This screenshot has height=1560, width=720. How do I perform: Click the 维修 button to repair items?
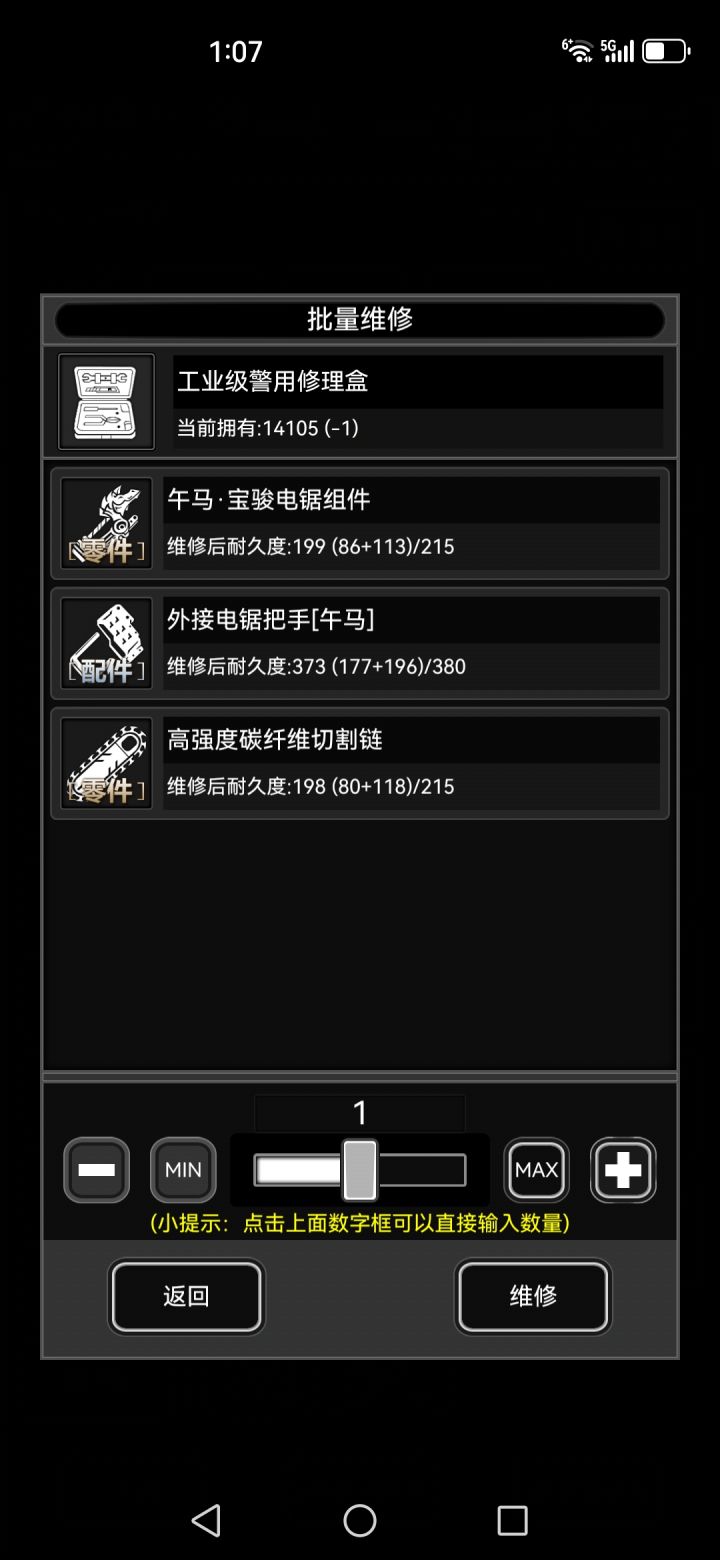point(533,1296)
